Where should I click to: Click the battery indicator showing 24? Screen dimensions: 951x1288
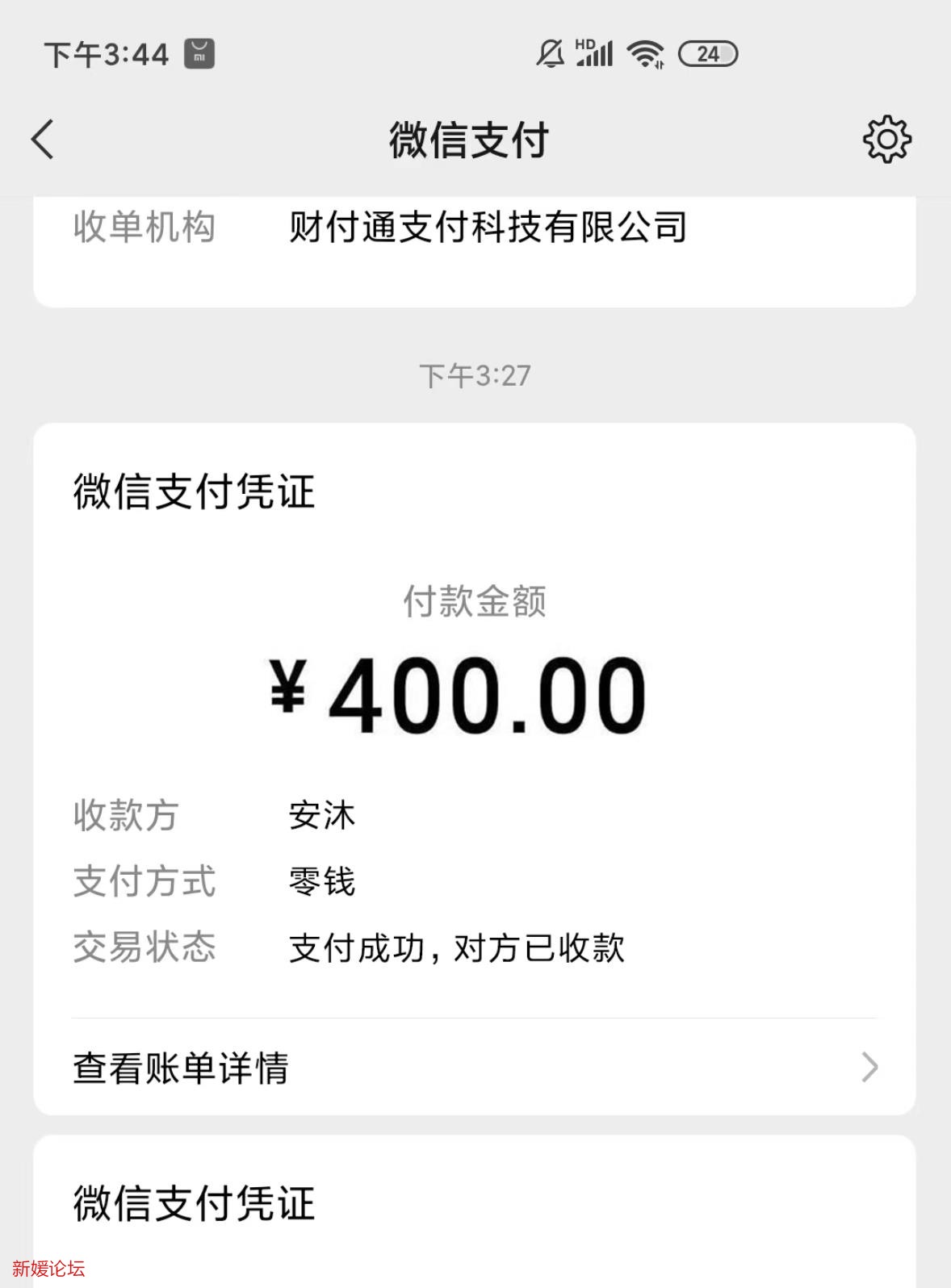[708, 55]
